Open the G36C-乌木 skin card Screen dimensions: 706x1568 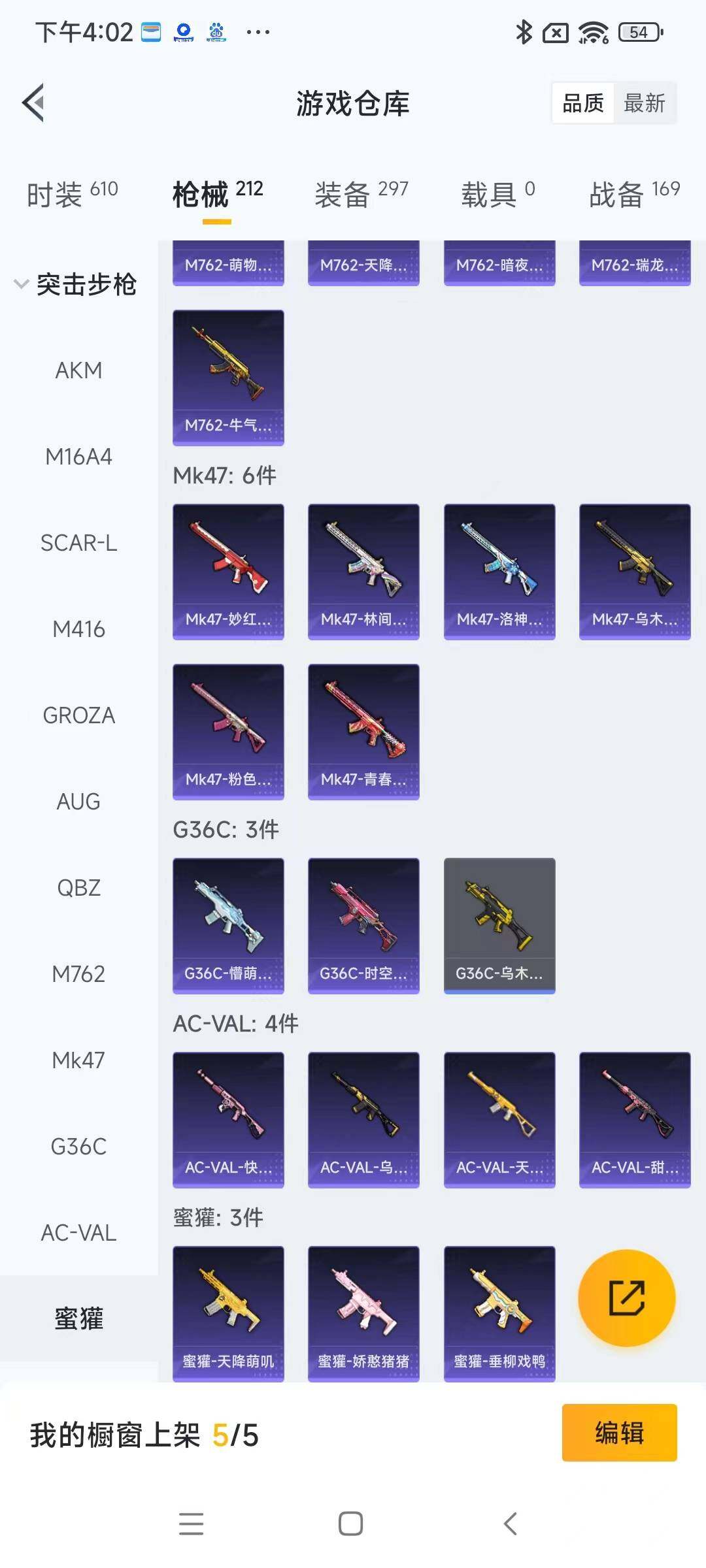click(x=499, y=926)
